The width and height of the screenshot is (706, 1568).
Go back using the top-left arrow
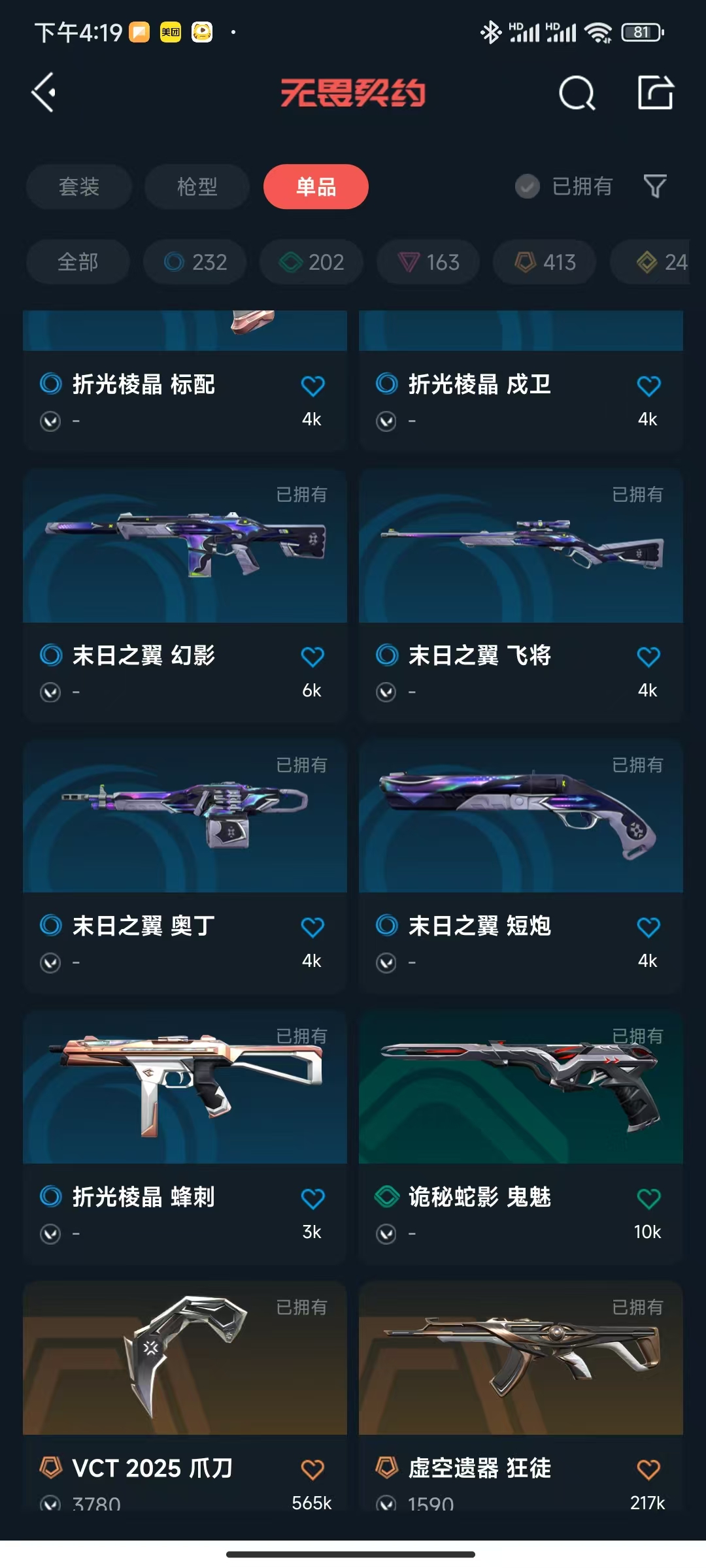coord(44,93)
